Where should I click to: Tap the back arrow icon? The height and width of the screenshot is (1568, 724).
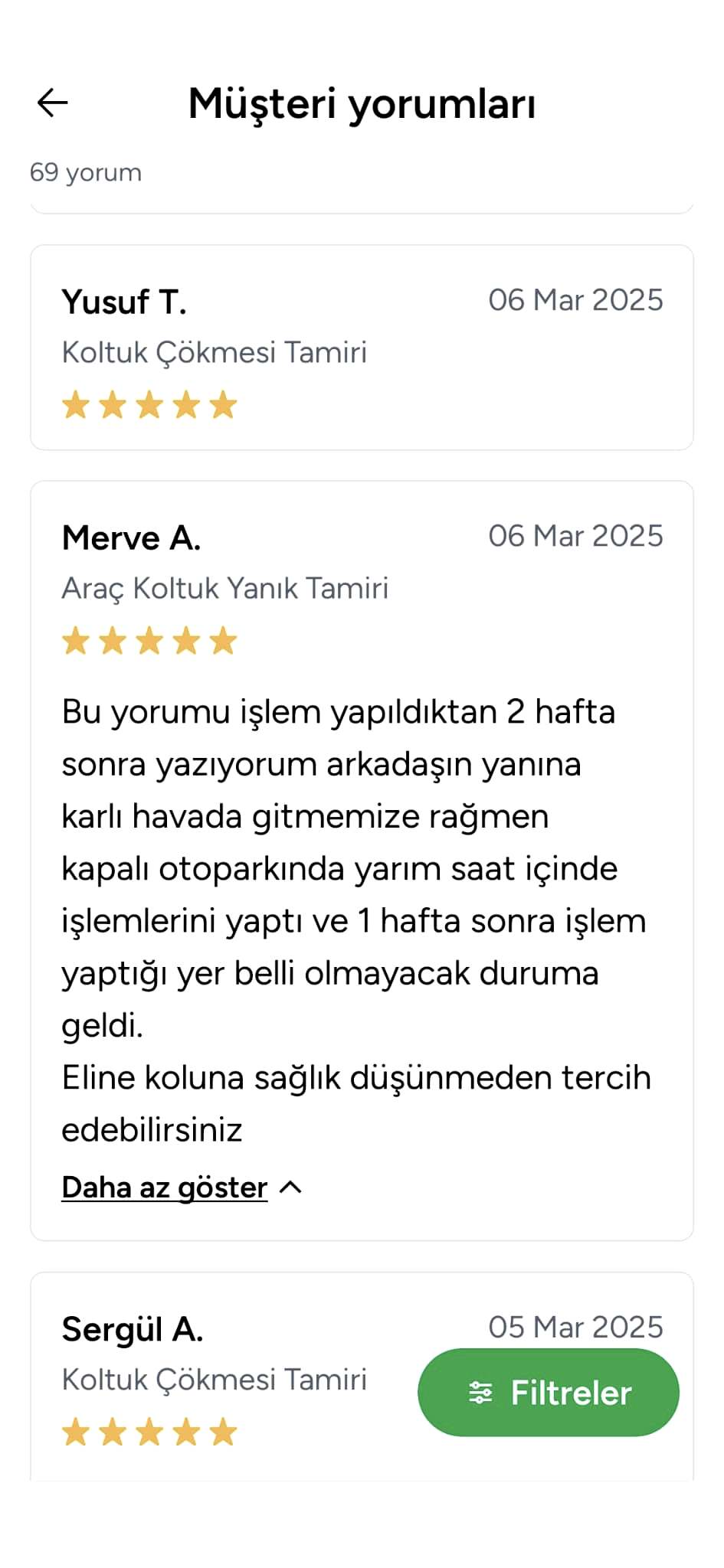click(x=51, y=103)
